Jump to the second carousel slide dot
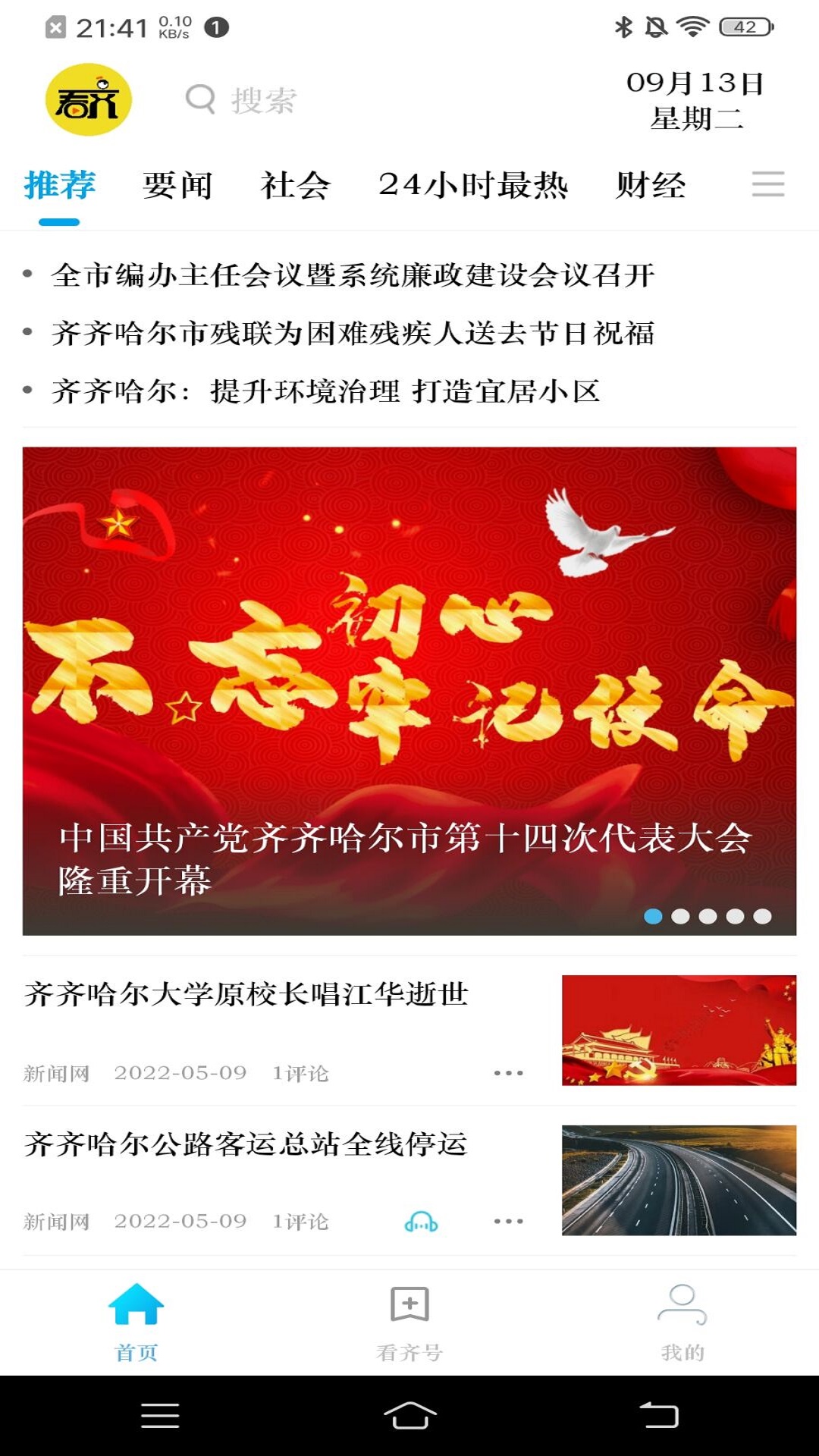 (x=681, y=917)
